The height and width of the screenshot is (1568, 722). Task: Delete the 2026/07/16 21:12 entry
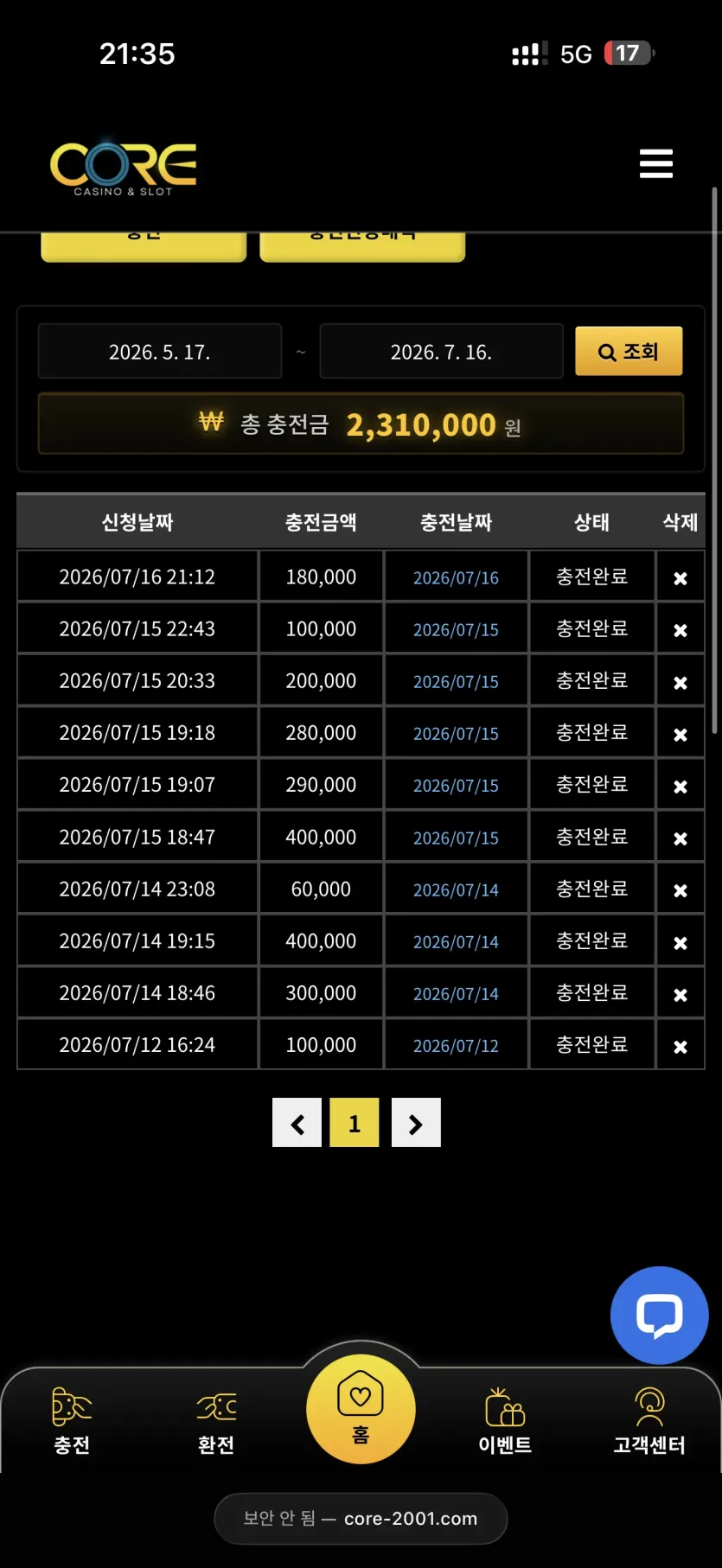point(680,577)
